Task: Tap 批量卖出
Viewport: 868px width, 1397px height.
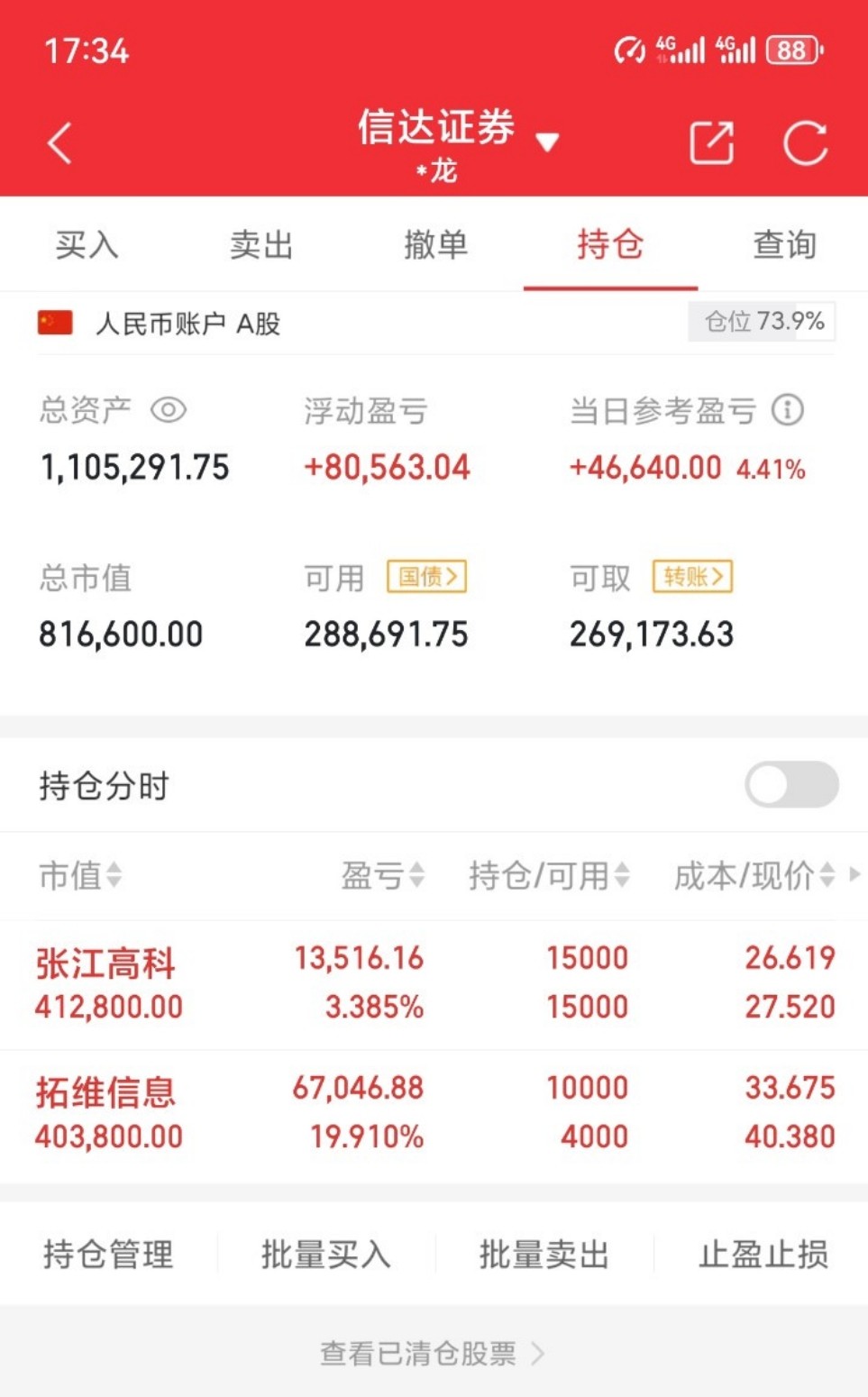Action: [544, 1254]
